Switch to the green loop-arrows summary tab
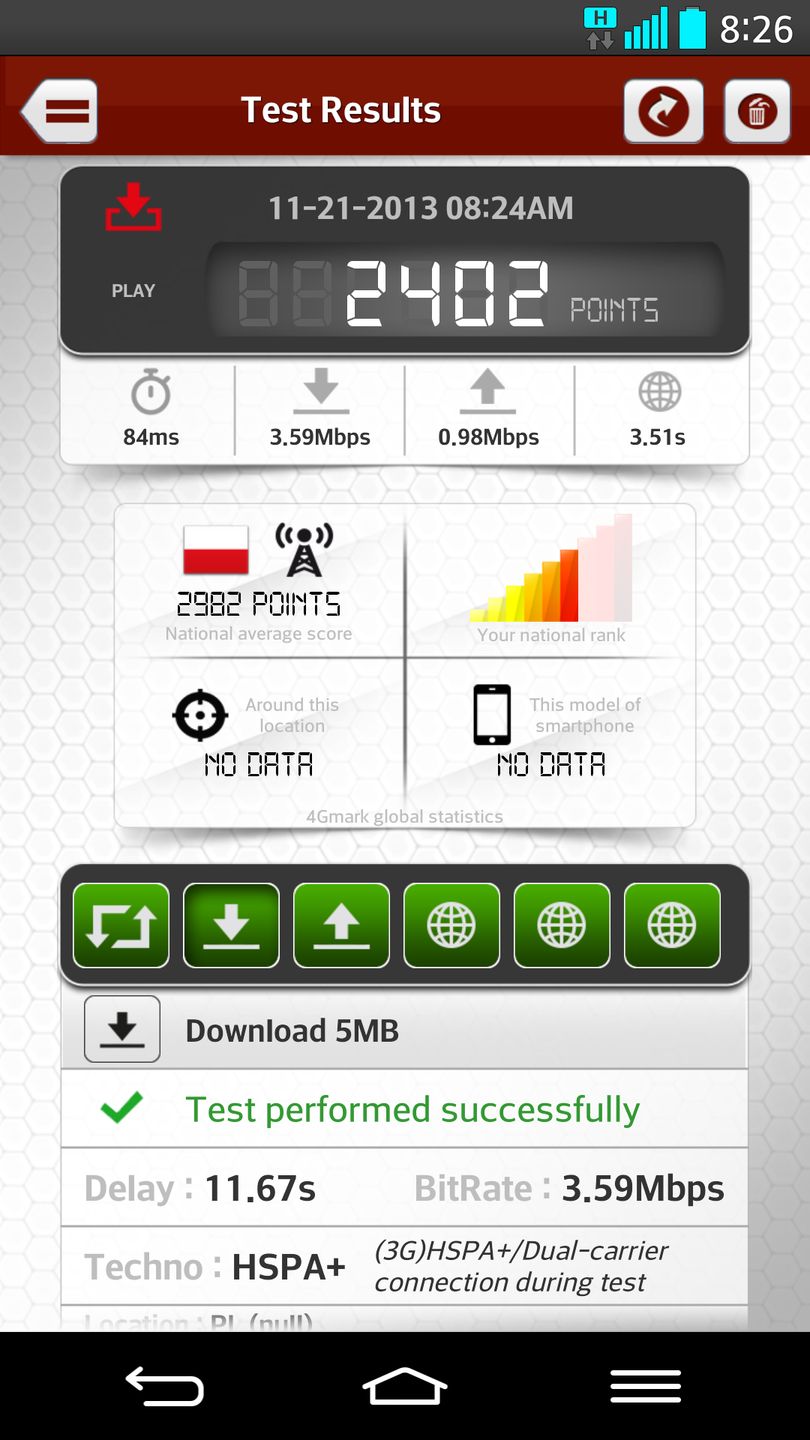This screenshot has width=810, height=1440. [x=121, y=926]
